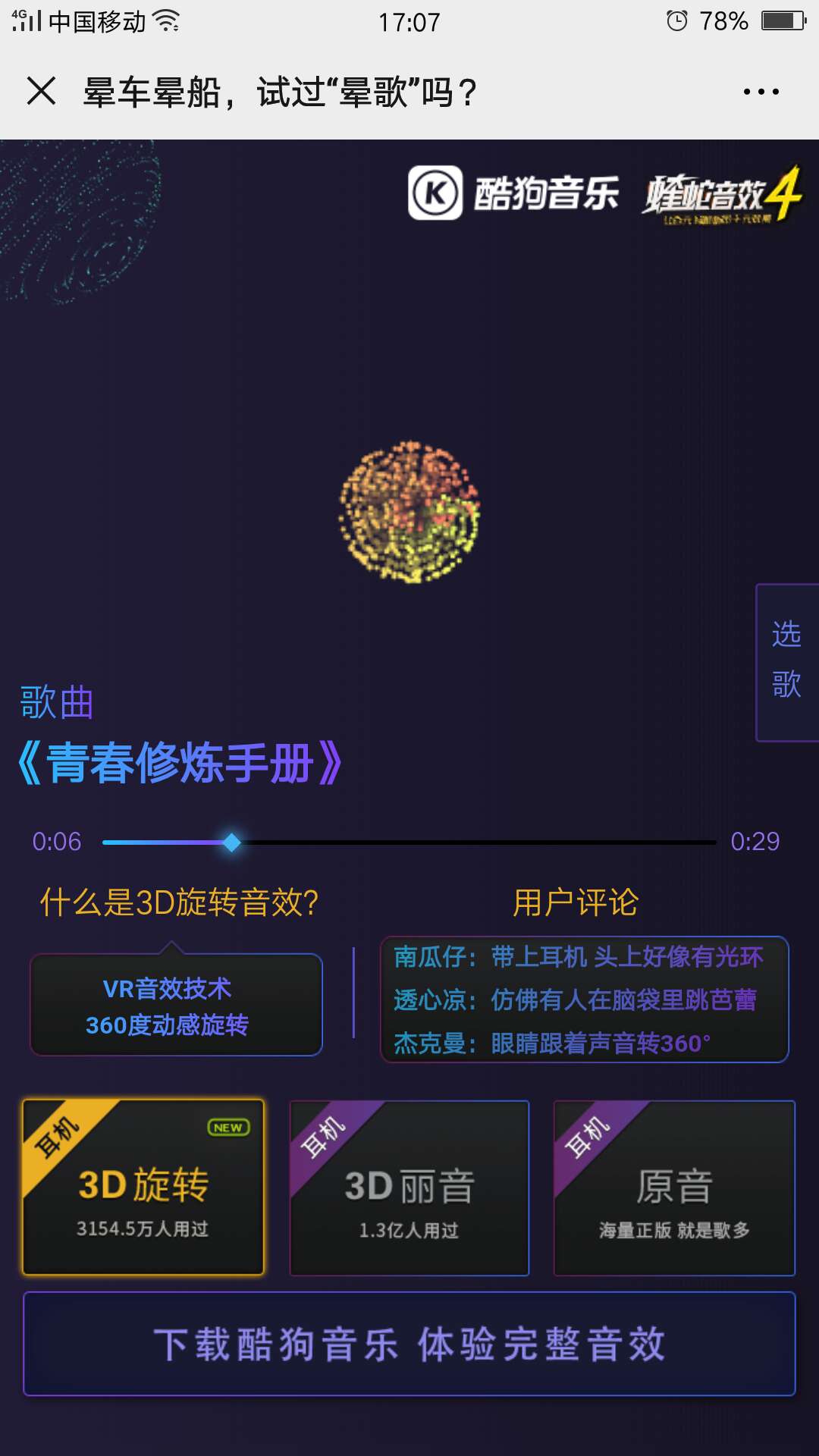819x1456 pixels.
Task: Select the 3D旋转 sound effect
Action: (143, 1187)
